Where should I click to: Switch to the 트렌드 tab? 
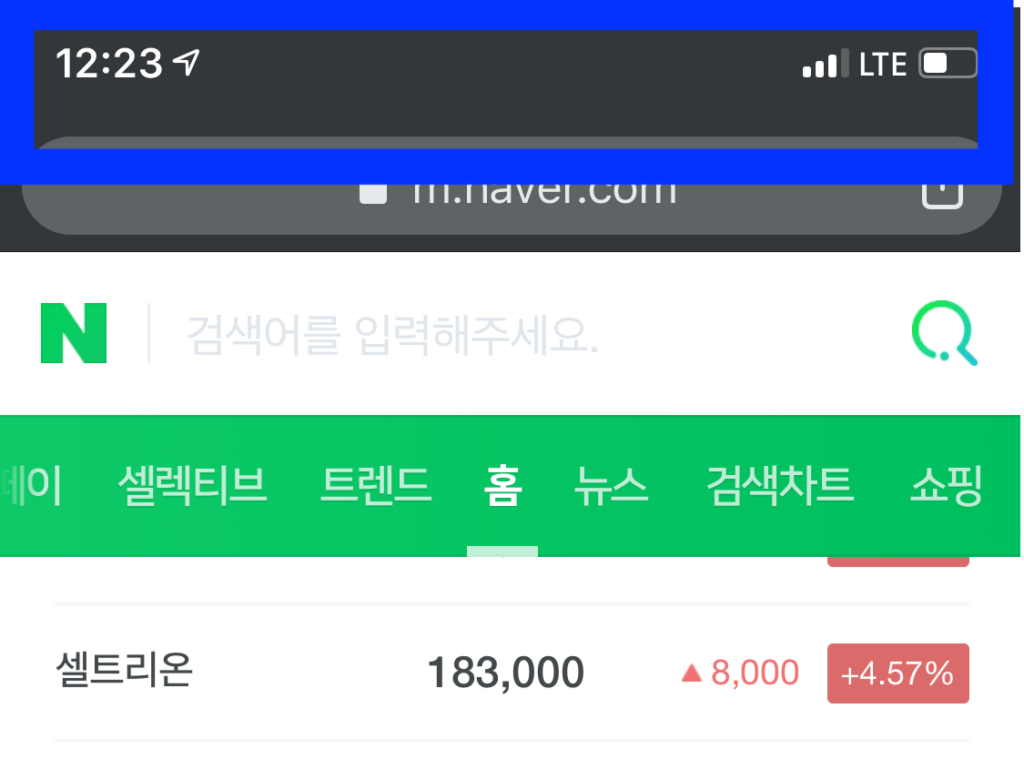(x=375, y=485)
